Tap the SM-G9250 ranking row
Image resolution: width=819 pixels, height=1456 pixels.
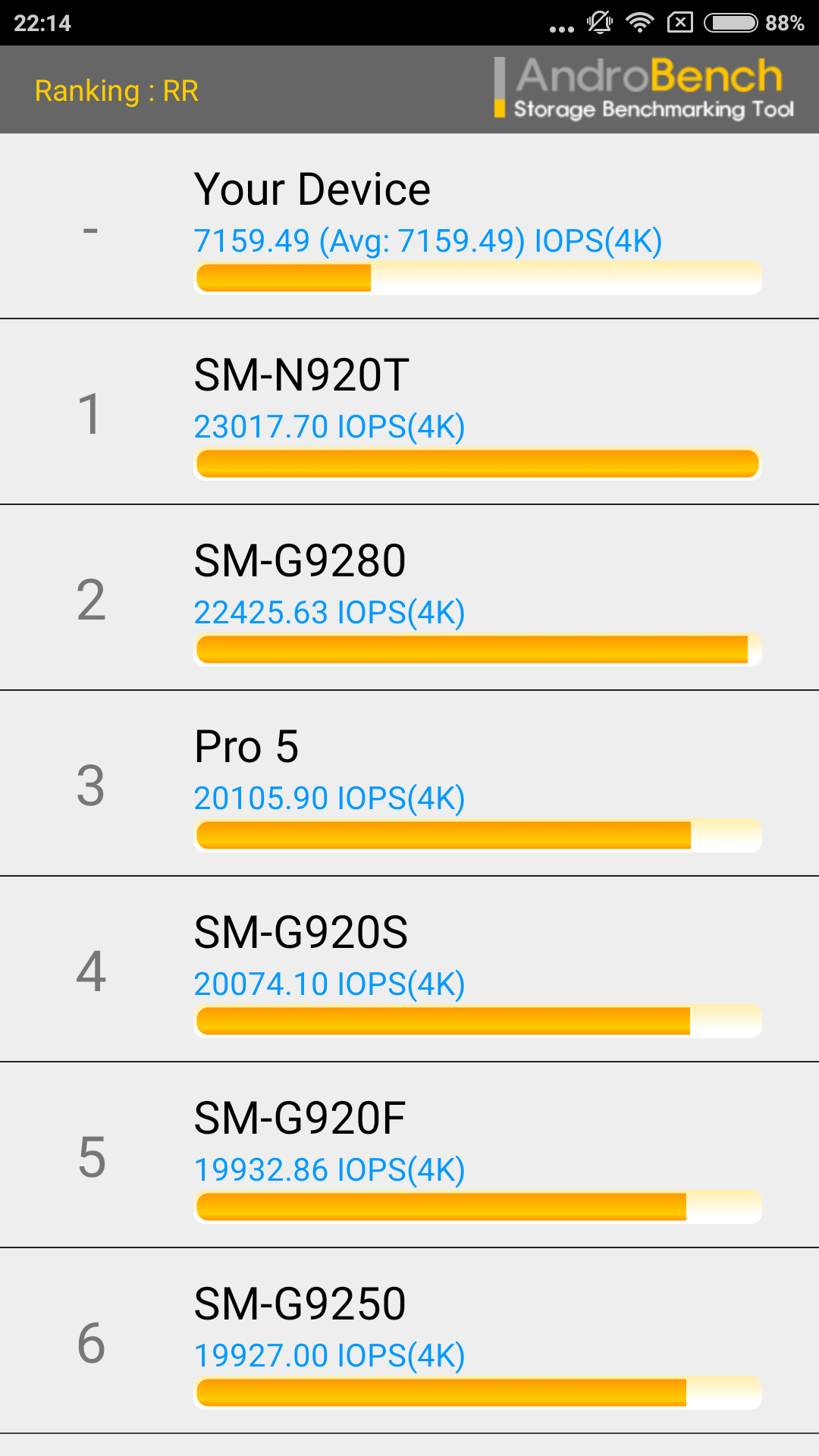tap(409, 1341)
